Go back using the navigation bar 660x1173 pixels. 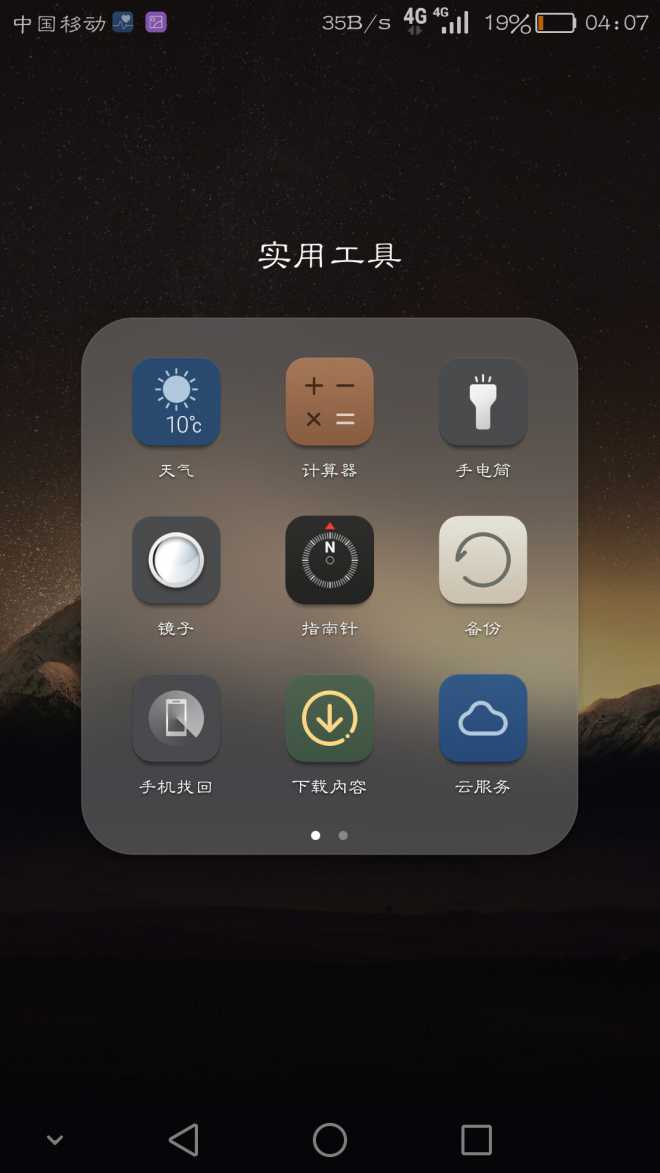[183, 1140]
